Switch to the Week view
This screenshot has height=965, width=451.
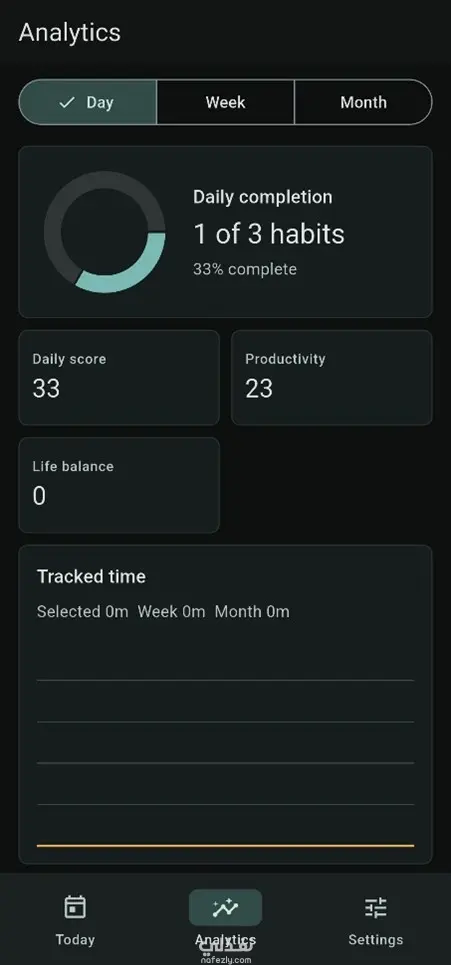pyautogui.click(x=225, y=102)
